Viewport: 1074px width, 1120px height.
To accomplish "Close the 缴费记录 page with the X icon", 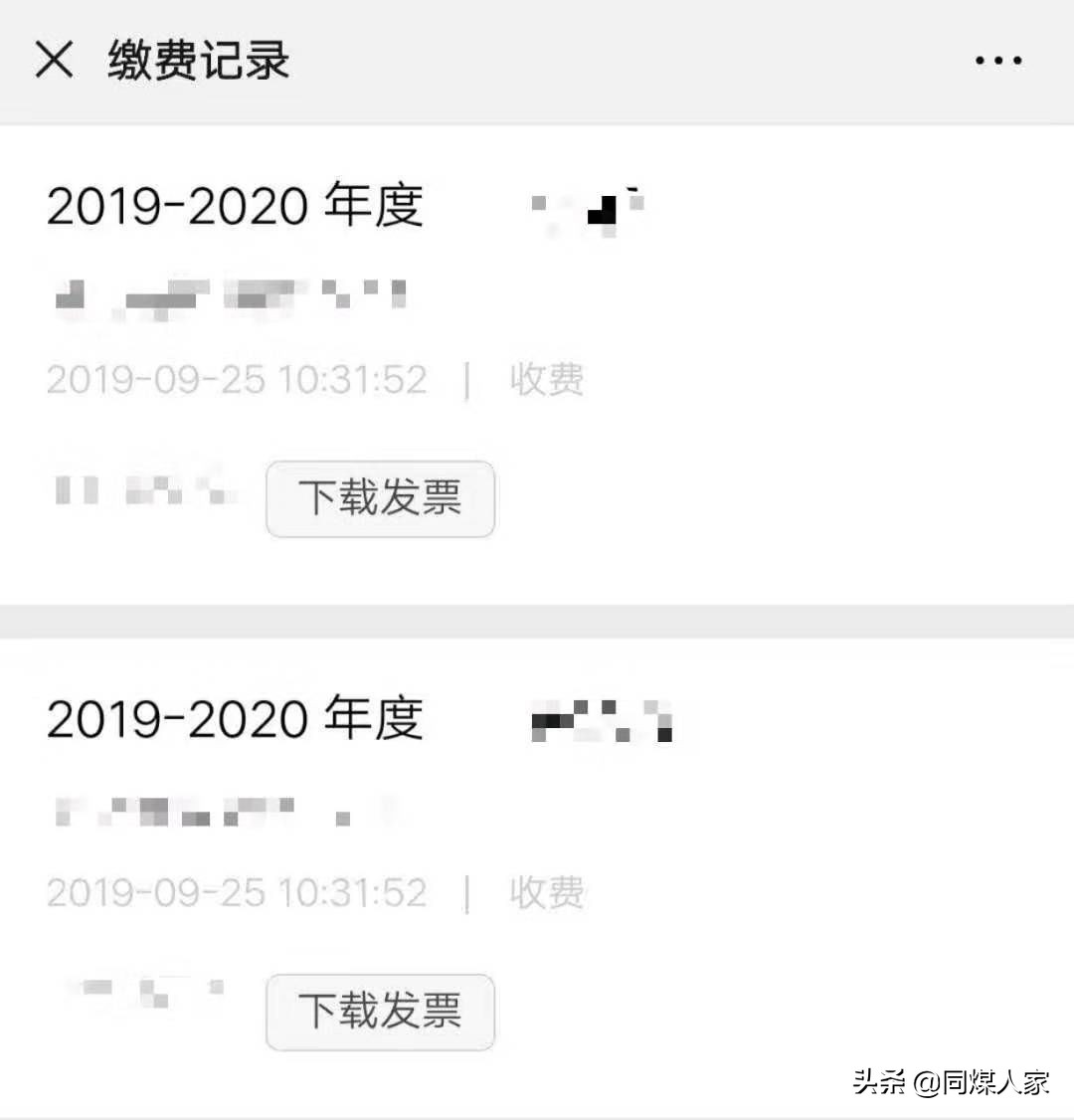I will click(55, 60).
